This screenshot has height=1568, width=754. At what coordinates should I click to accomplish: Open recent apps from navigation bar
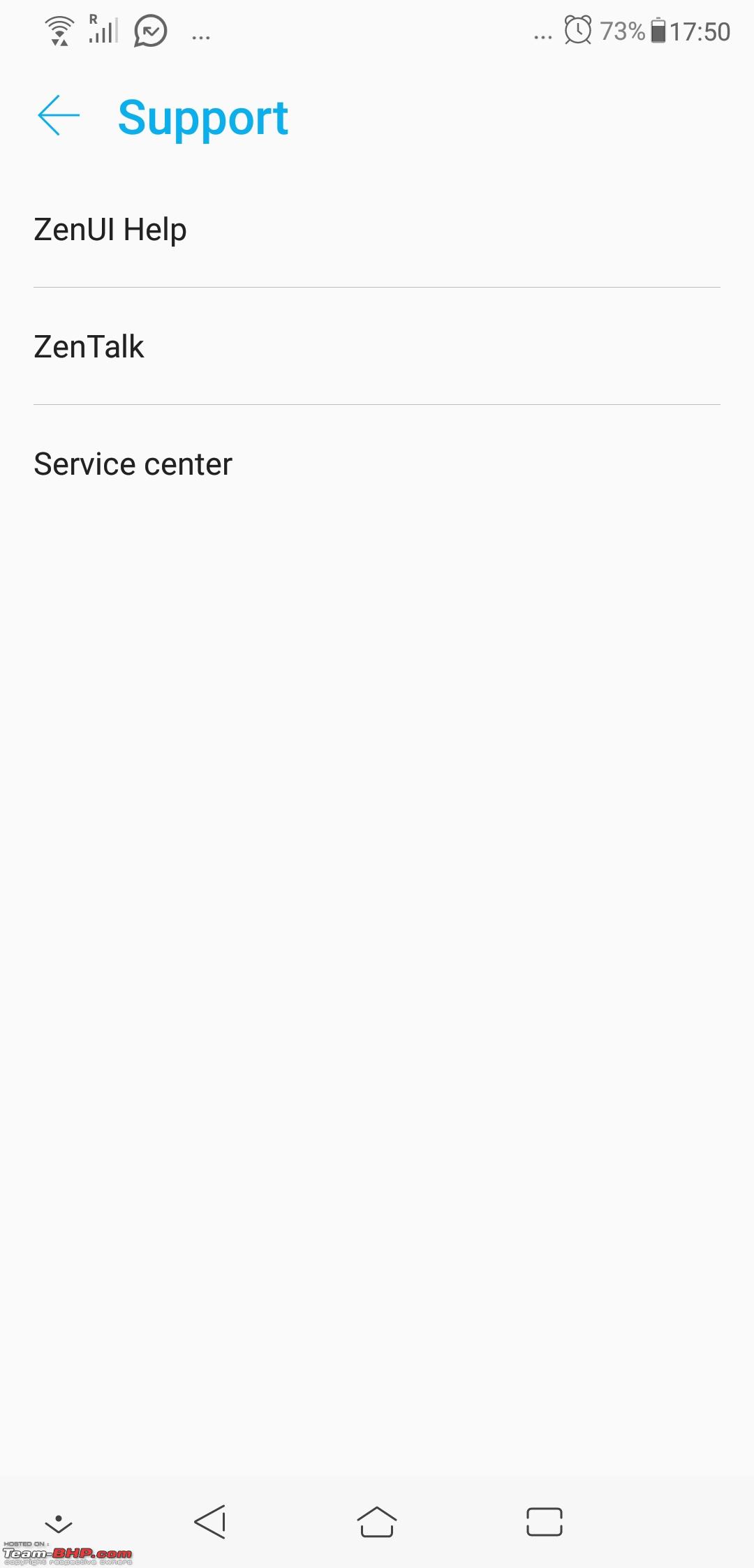545,1522
